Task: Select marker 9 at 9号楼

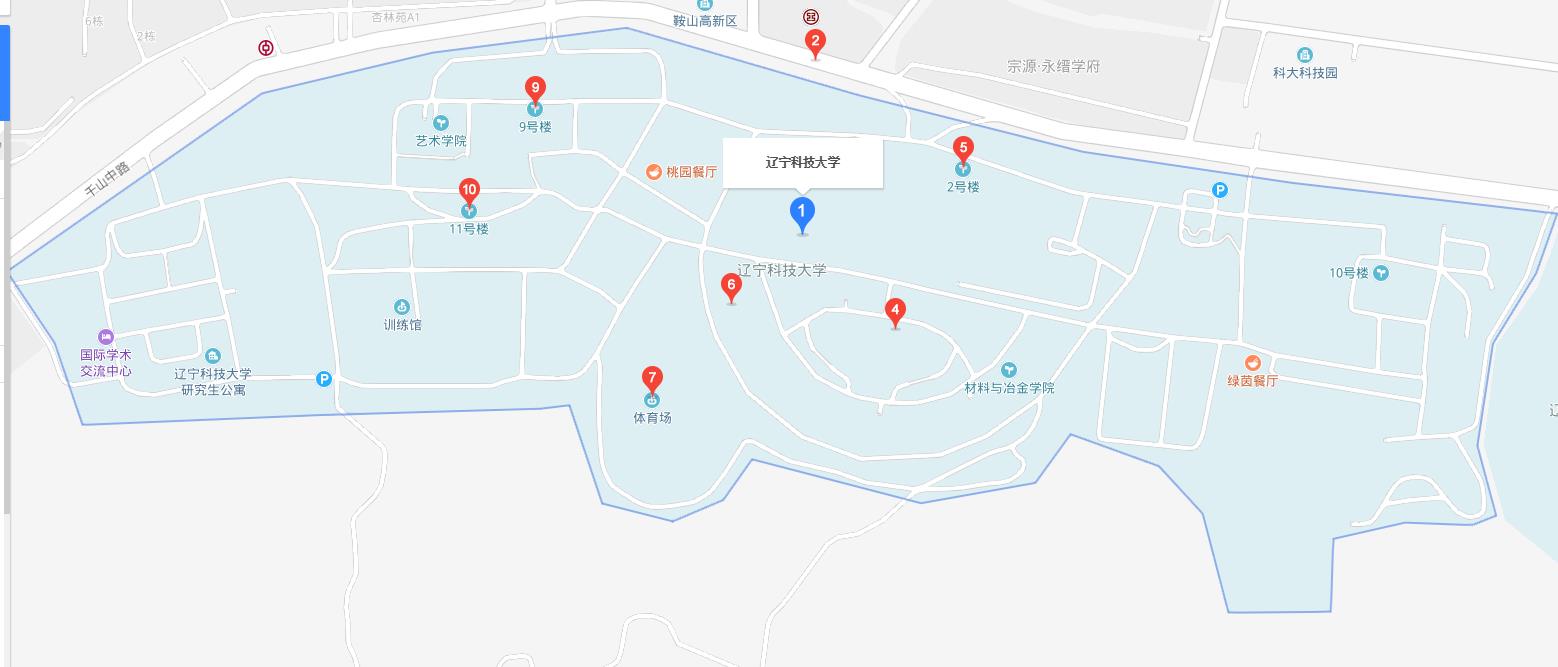Action: tap(535, 87)
